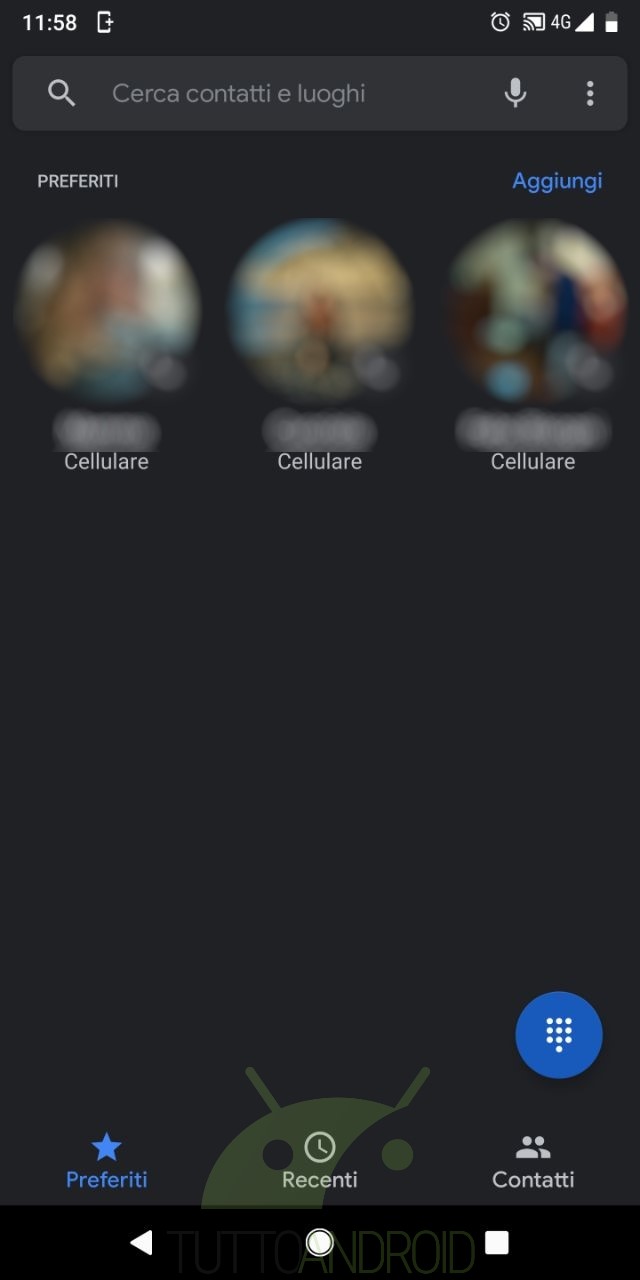The width and height of the screenshot is (640, 1280).
Task: Call the first favorite contact
Action: pyautogui.click(x=107, y=312)
